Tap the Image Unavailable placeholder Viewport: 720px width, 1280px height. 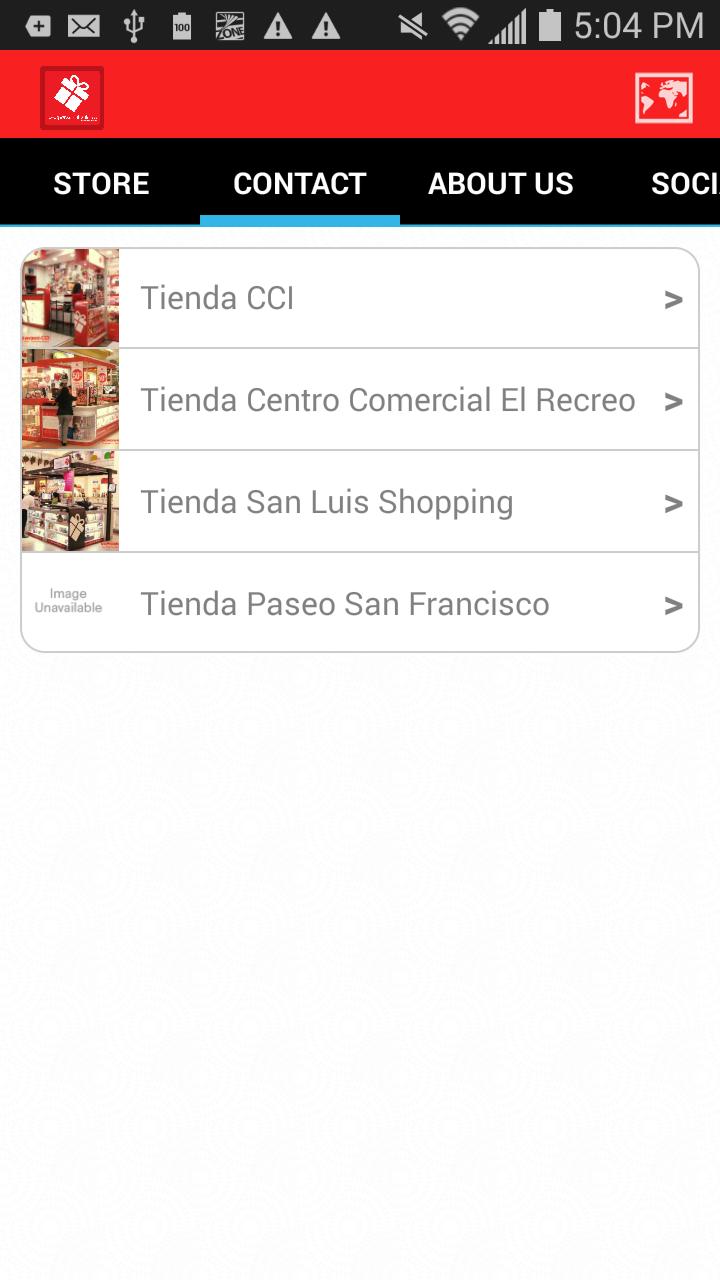70,603
